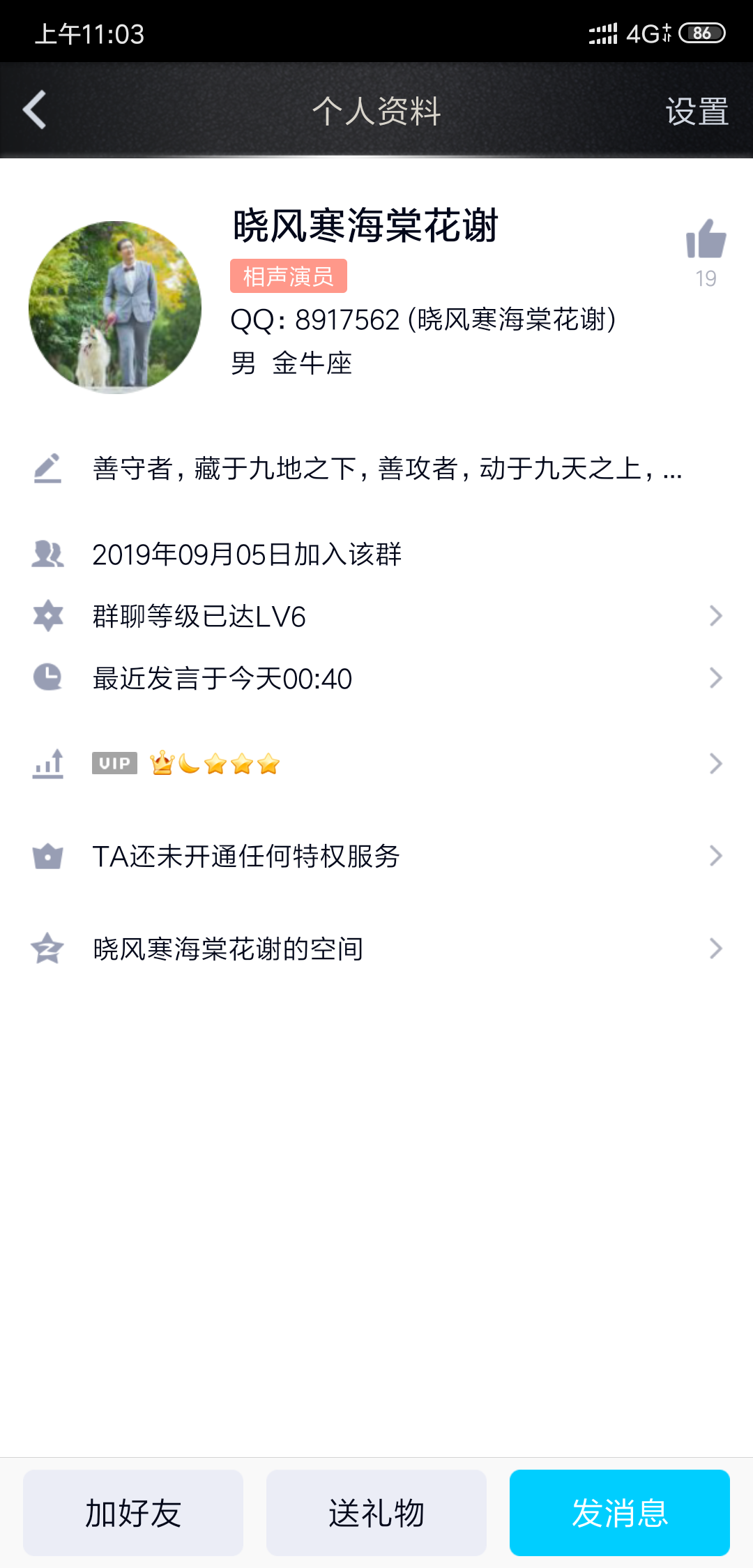Tap the 送礼物 button
Screen dimensions: 753x1568
click(376, 1513)
